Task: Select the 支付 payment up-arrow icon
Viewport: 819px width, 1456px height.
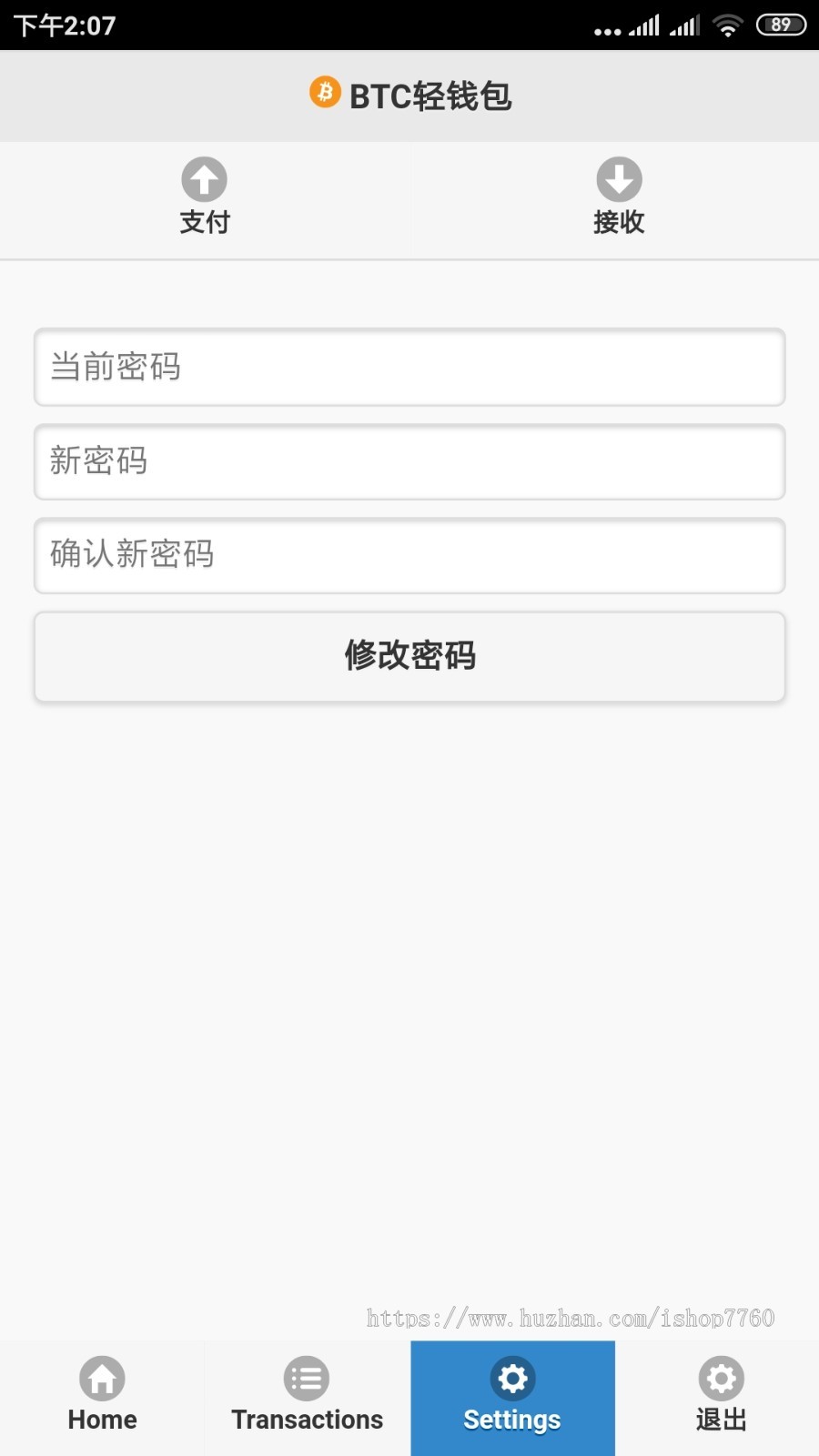Action: click(204, 180)
